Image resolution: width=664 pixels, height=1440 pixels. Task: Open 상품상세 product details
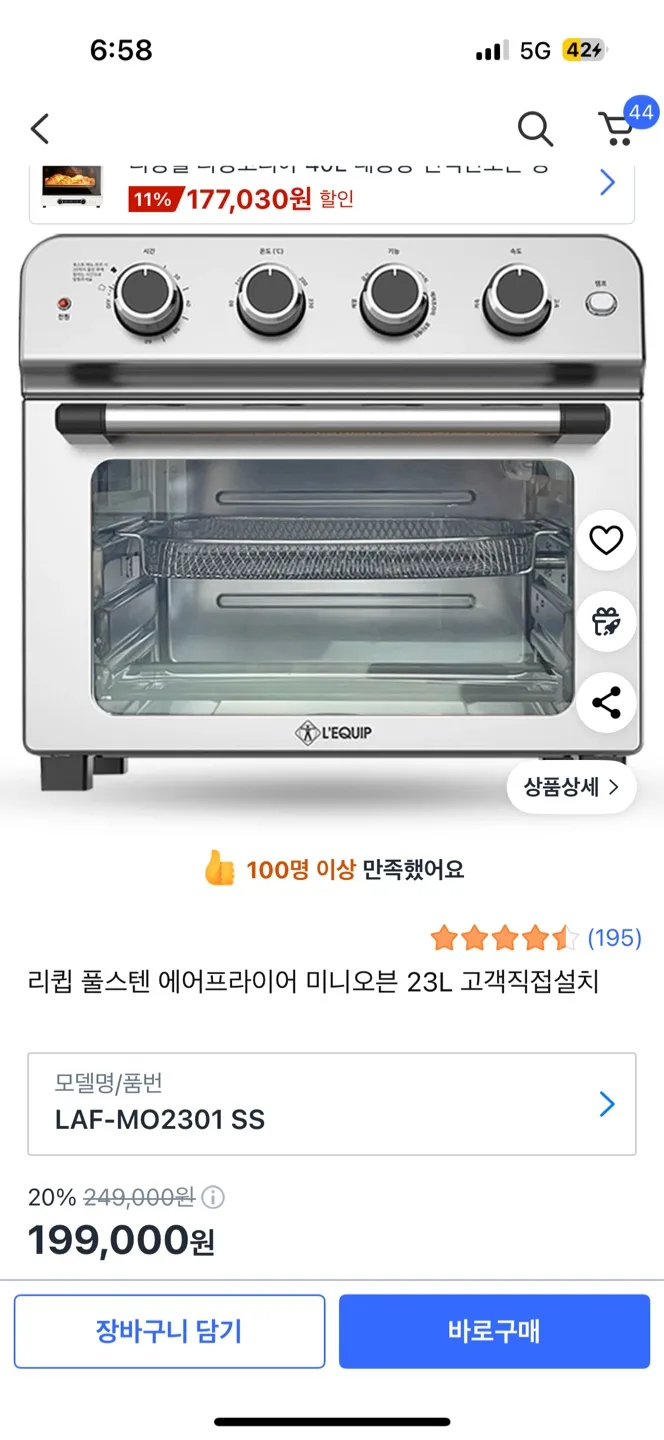tap(571, 787)
